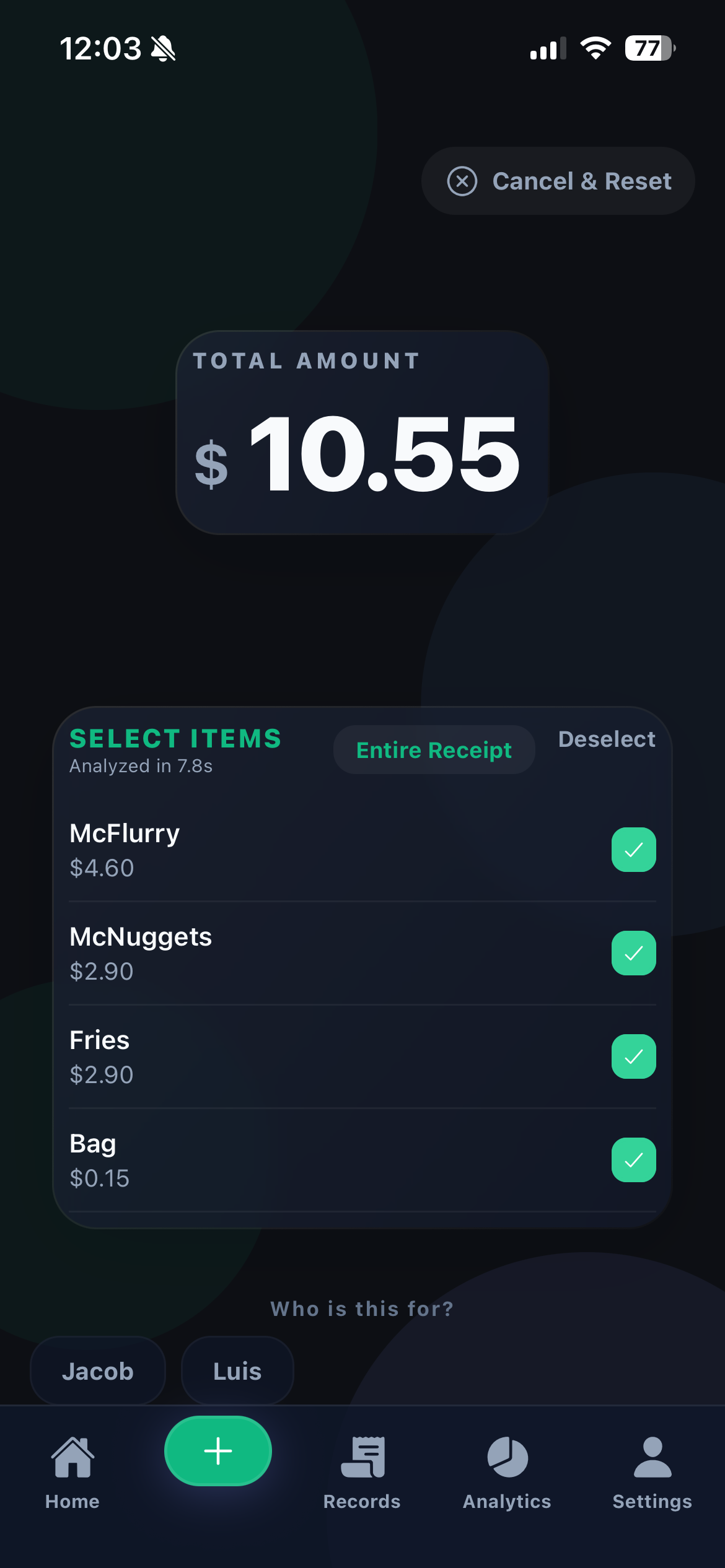Assign the bill to Luis
The image size is (725, 1568).
(x=237, y=1370)
